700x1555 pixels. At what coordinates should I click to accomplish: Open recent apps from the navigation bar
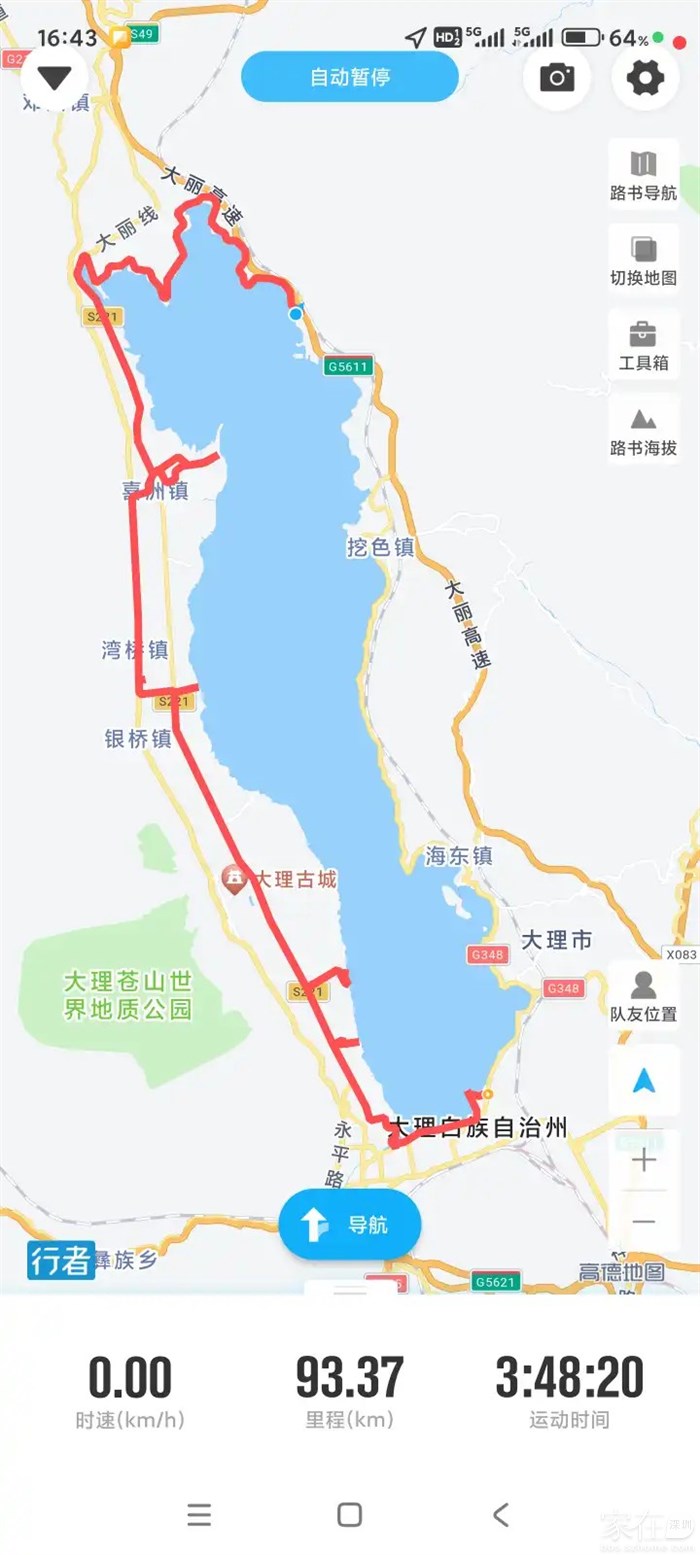tap(199, 1514)
